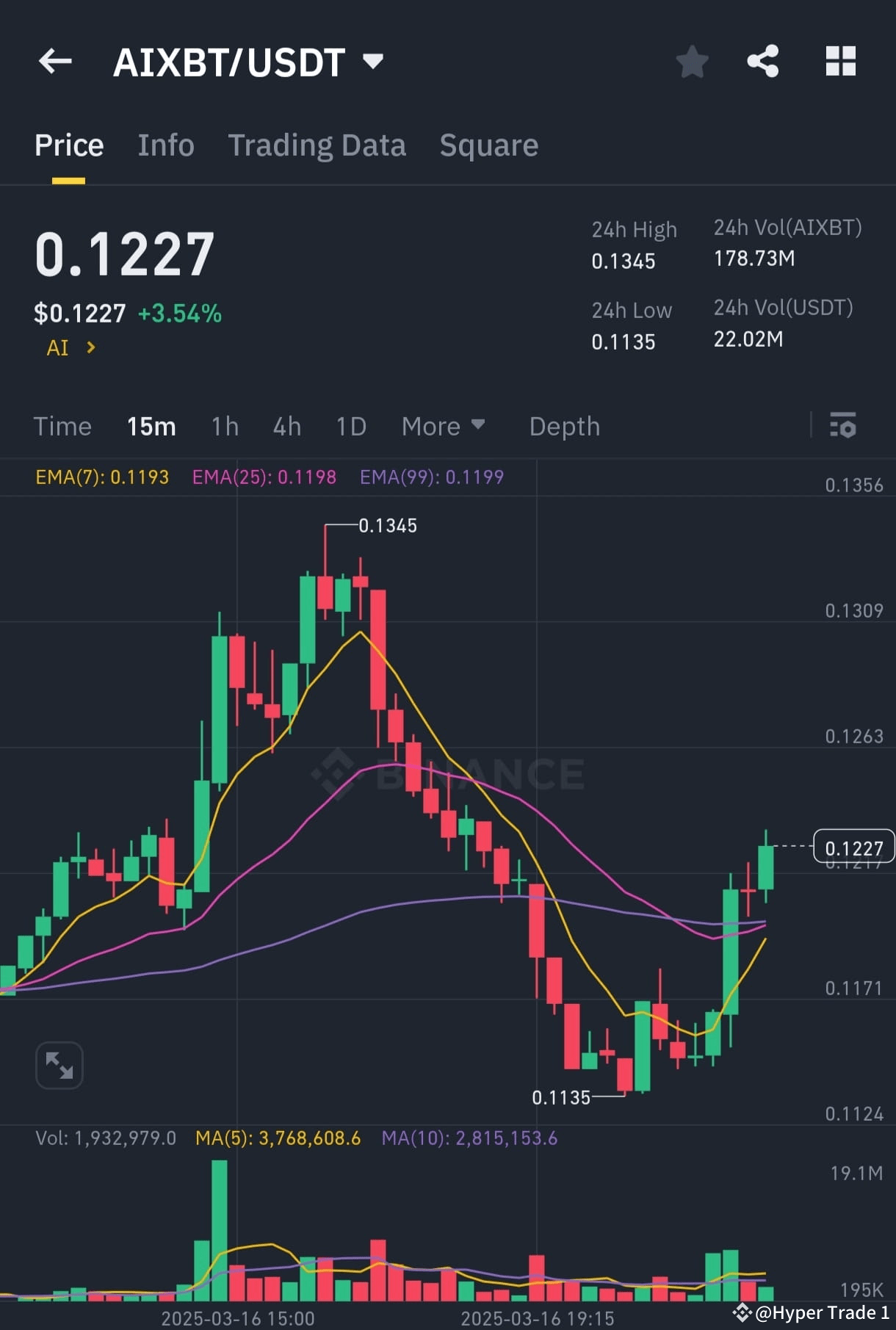Select the 4h timeframe
This screenshot has height=1330, width=896.
[x=286, y=426]
